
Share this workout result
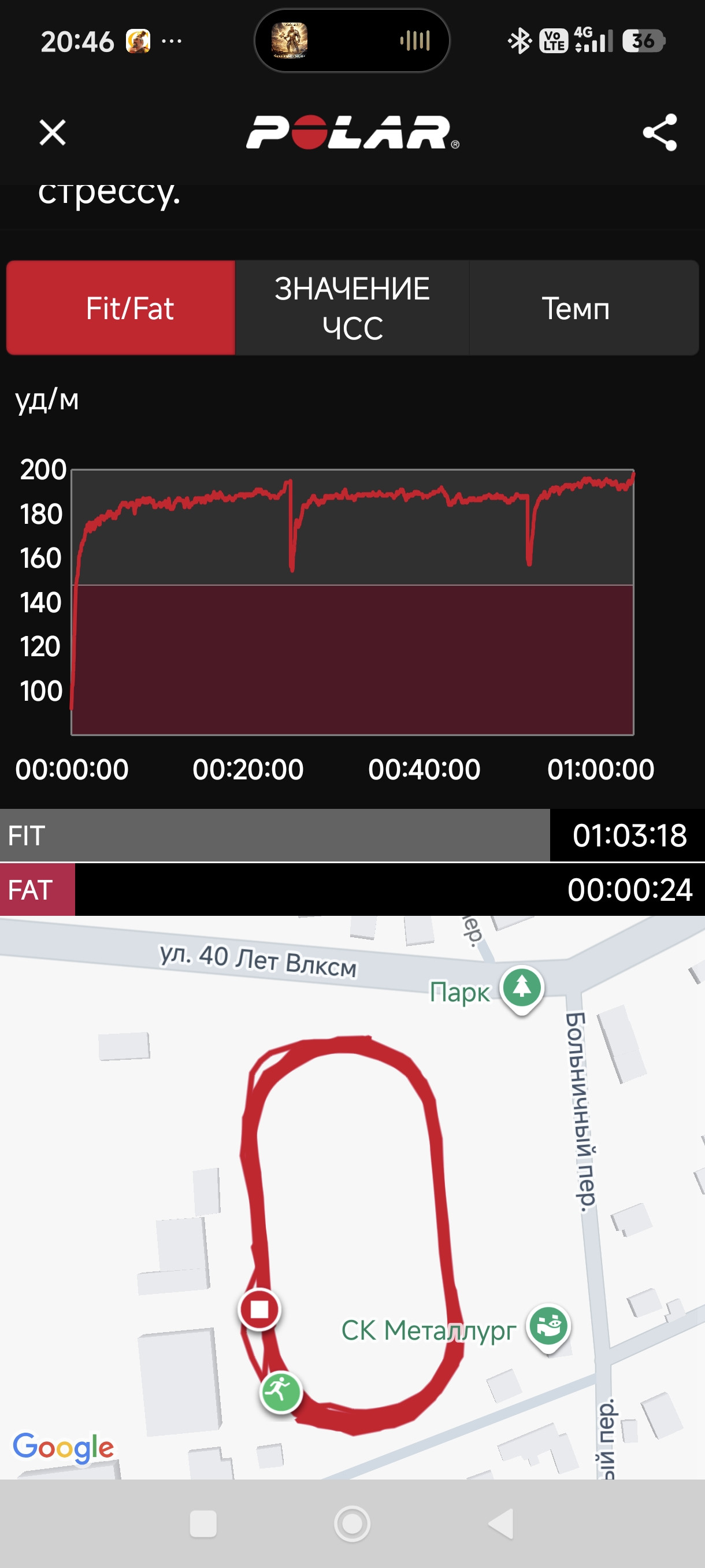(x=659, y=132)
